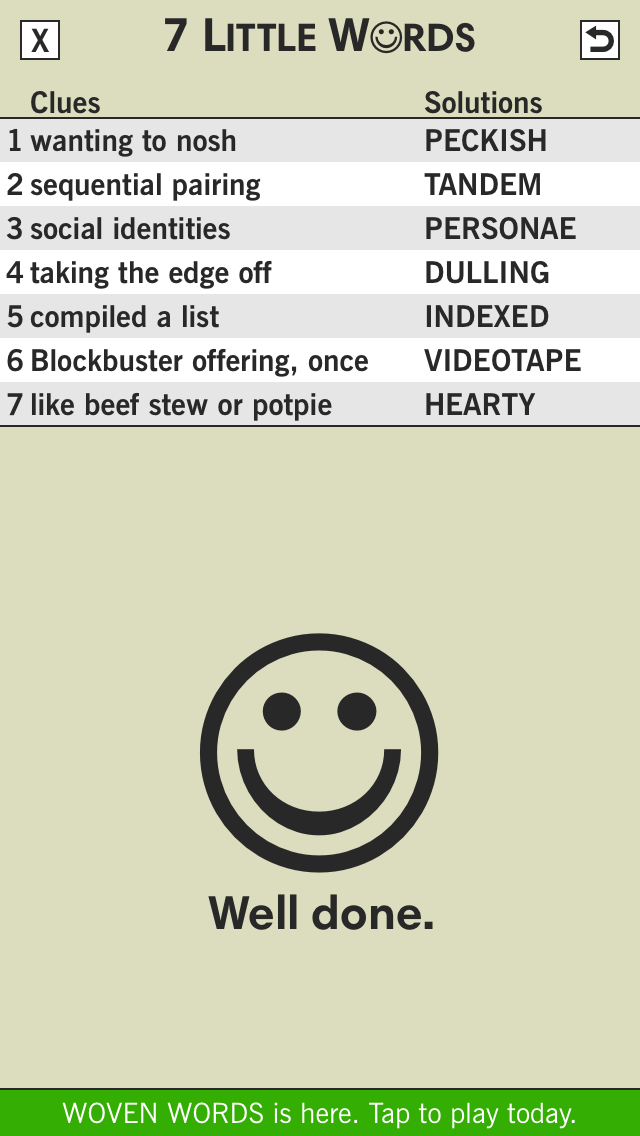Tap the back arrow icon
640x1136 pixels.
(x=600, y=40)
